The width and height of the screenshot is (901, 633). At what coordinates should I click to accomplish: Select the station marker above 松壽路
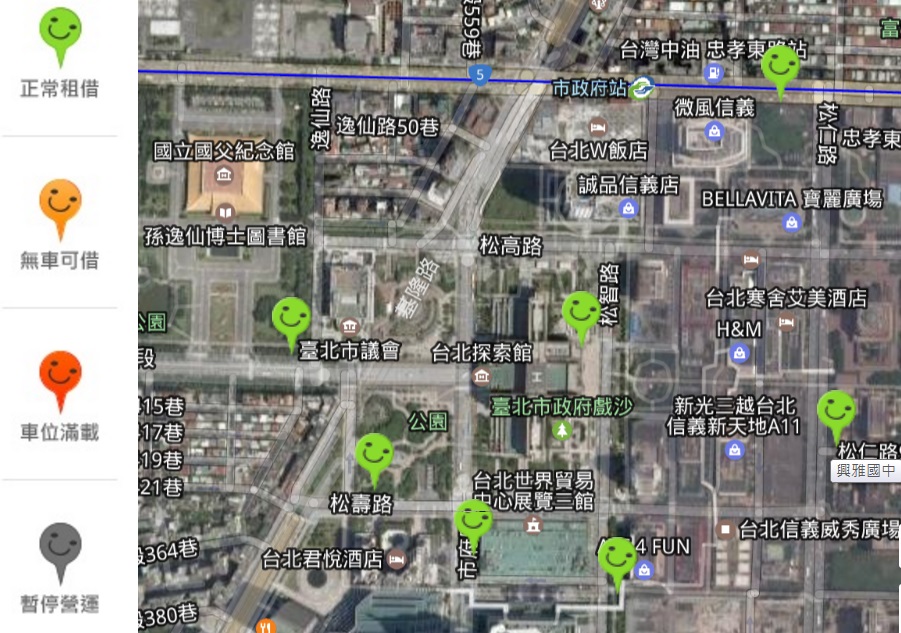[374, 455]
